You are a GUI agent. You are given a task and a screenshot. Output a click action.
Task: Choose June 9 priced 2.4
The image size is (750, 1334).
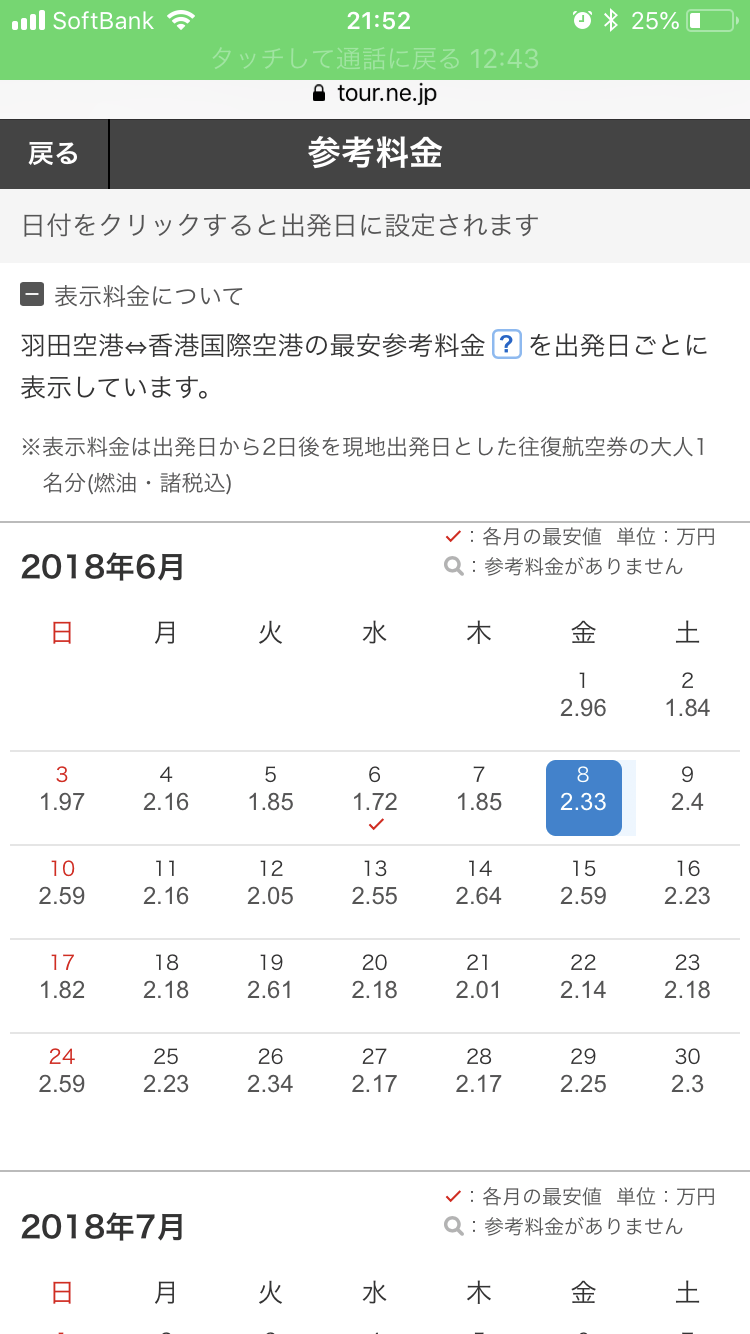point(687,788)
